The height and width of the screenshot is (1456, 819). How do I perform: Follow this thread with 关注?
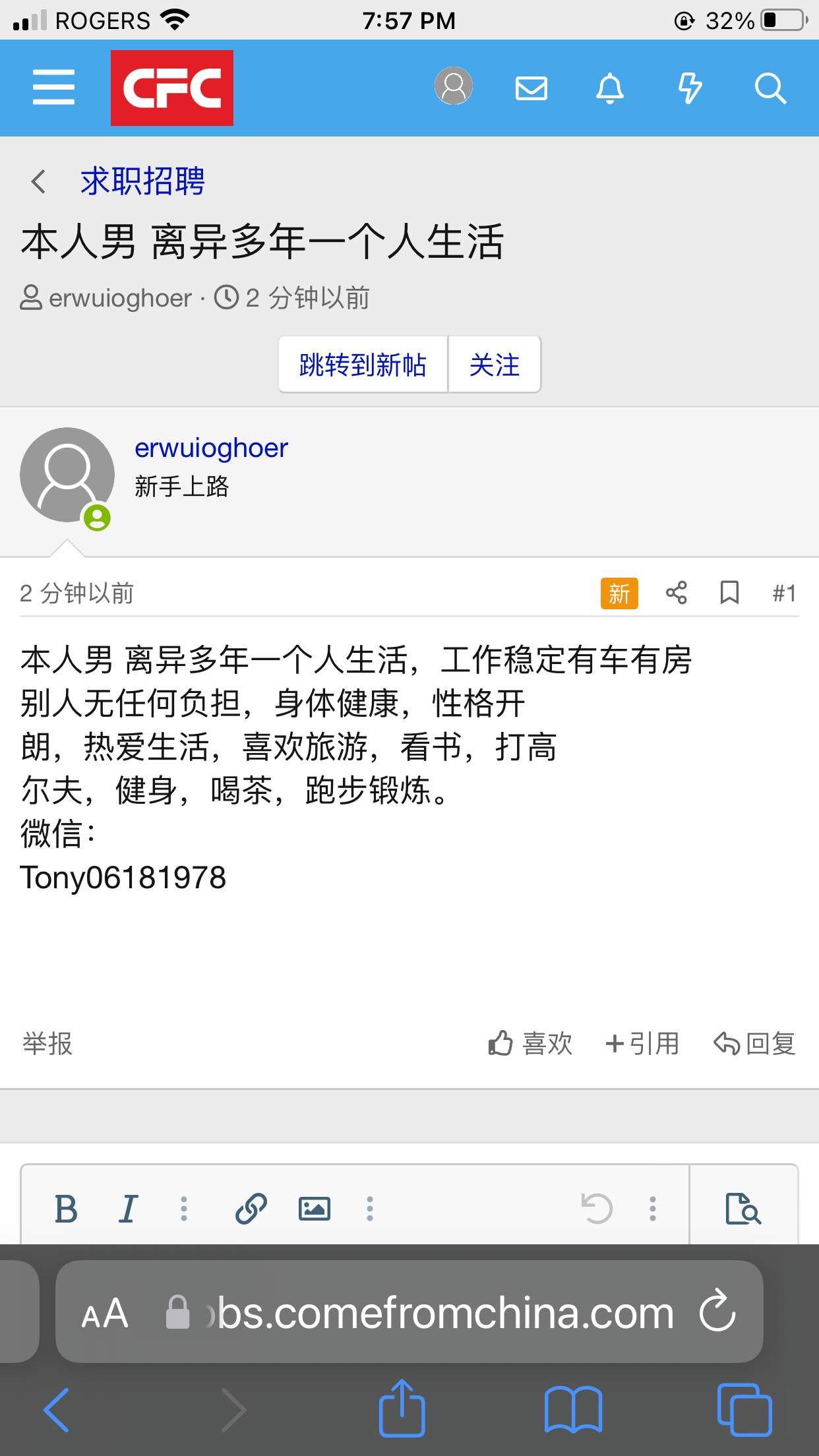(x=495, y=365)
